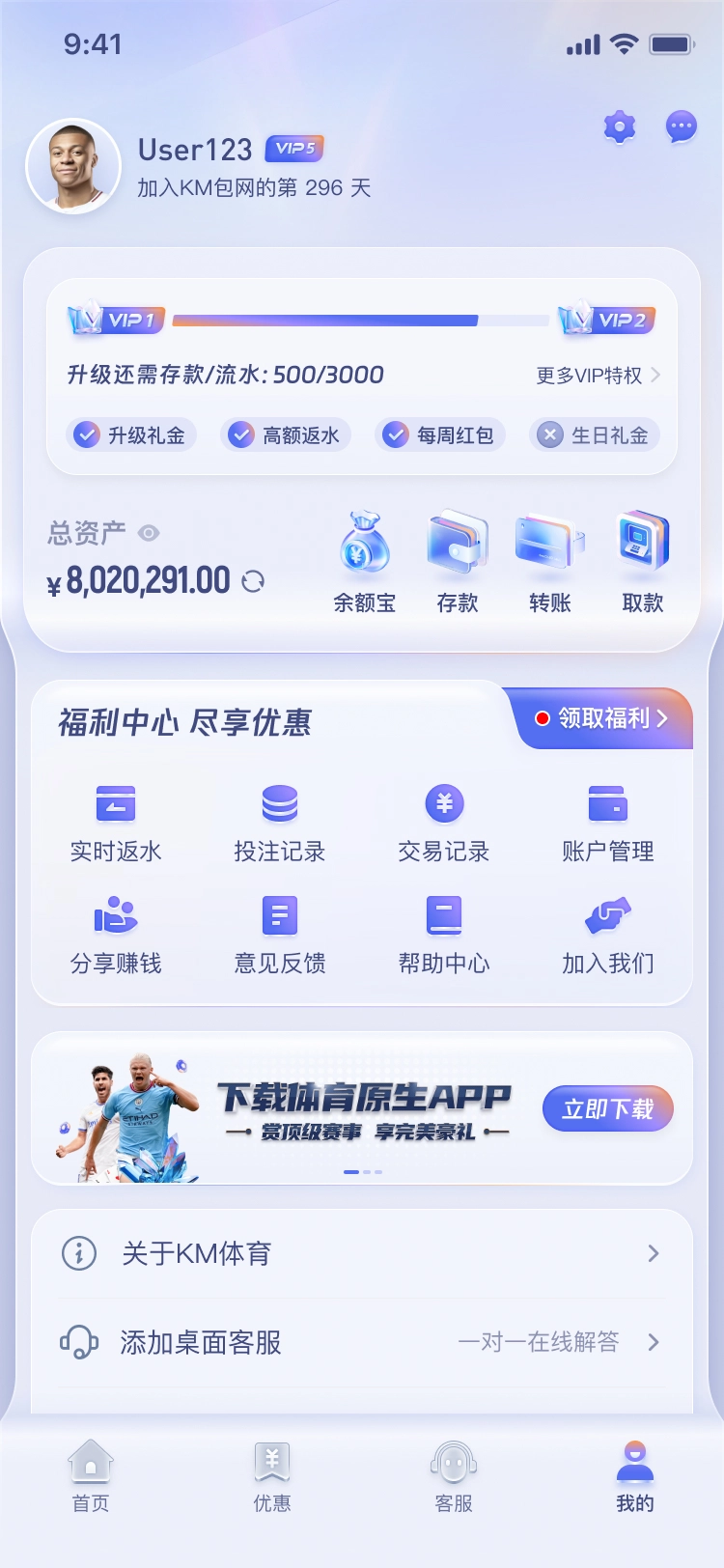Viewport: 724px width, 1568px height.
Task: Tap 立即下载 on the app banner
Action: [x=607, y=1108]
